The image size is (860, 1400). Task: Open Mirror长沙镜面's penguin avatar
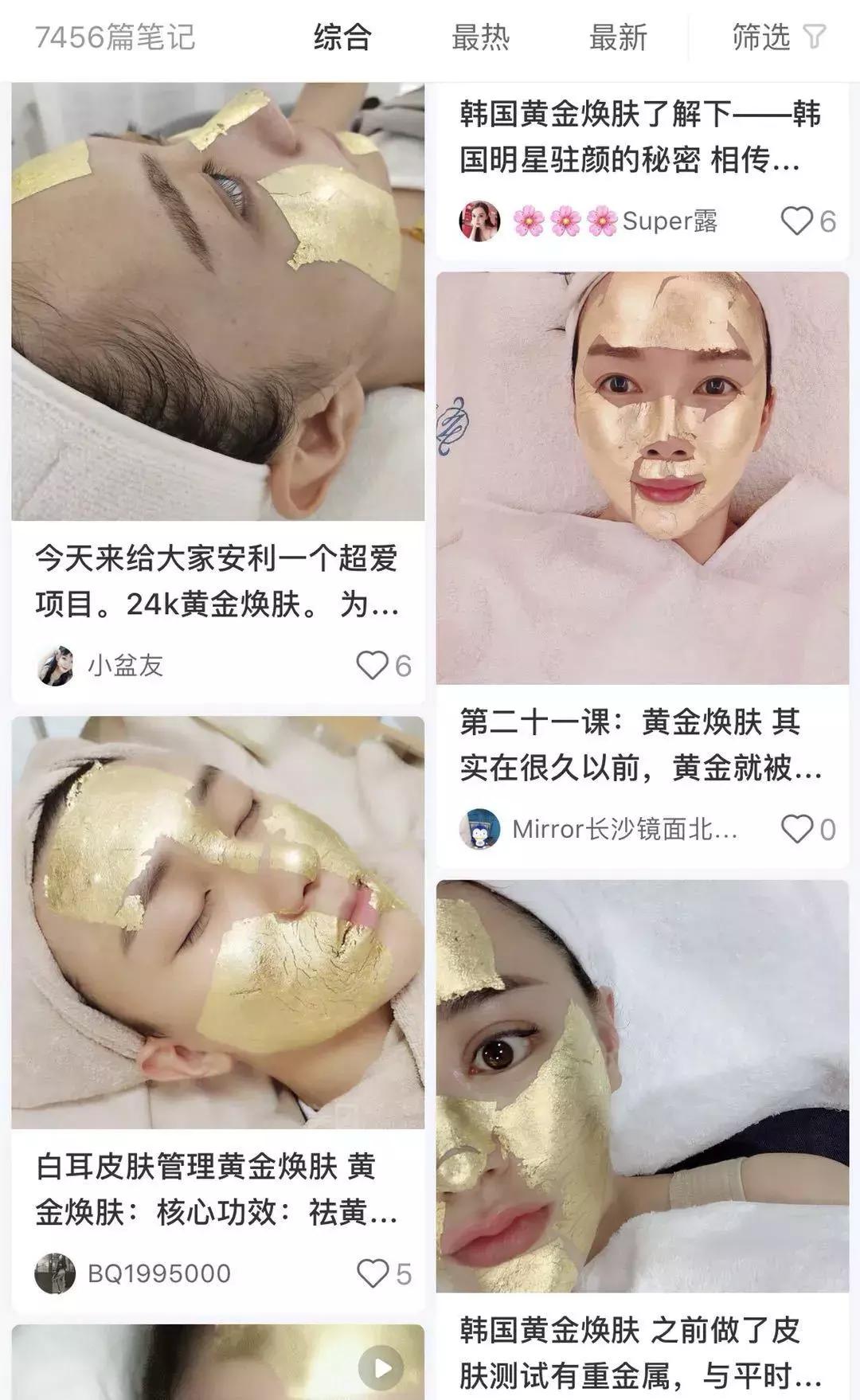pos(482,828)
